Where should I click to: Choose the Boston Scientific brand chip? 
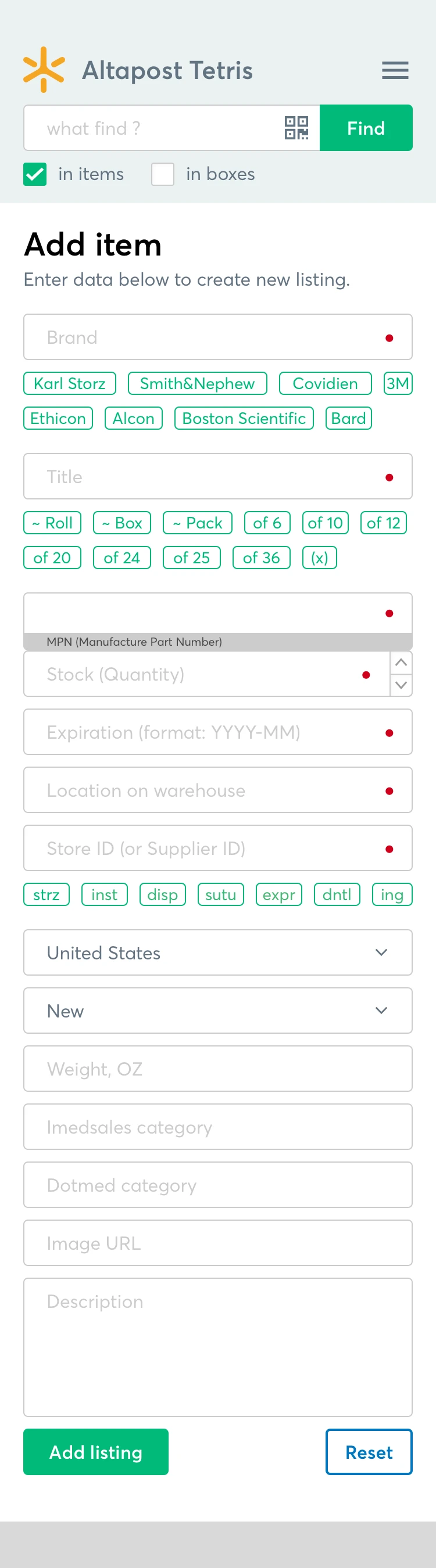244,418
